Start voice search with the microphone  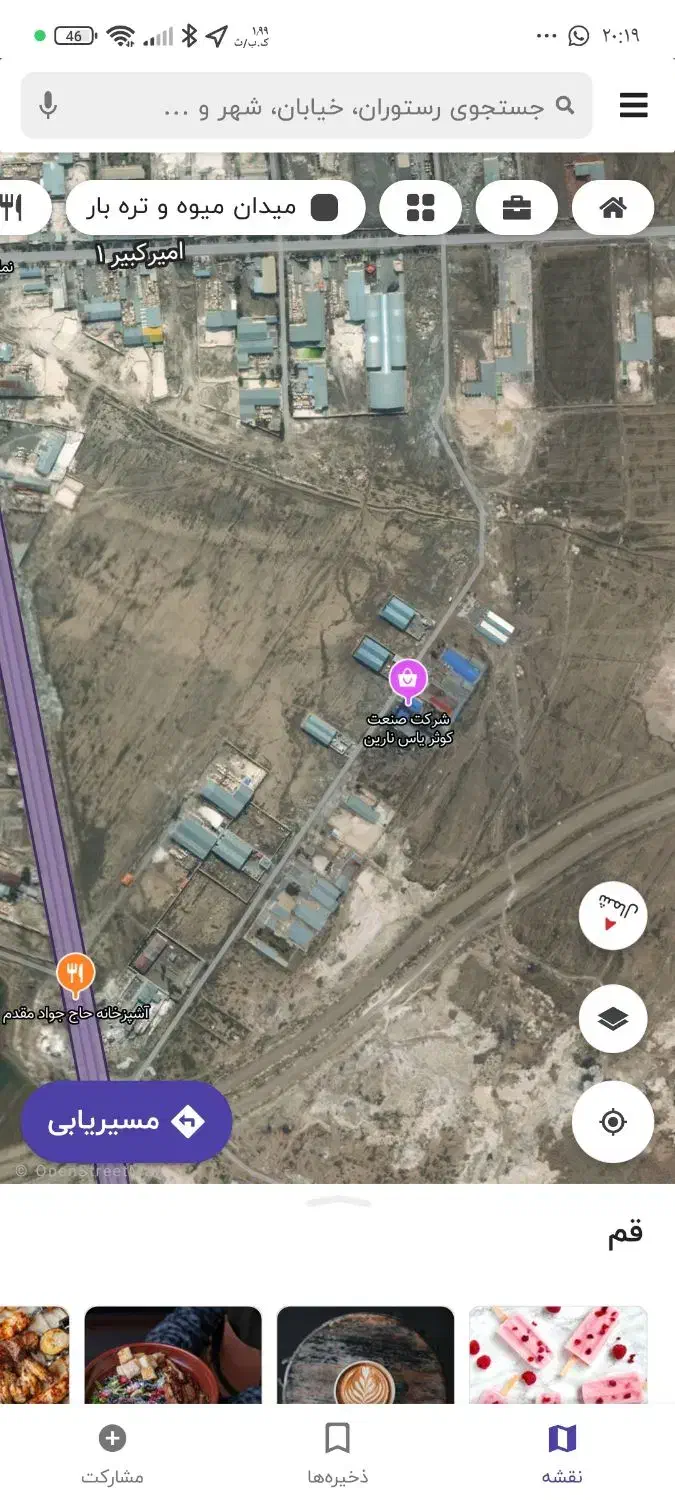[48, 106]
